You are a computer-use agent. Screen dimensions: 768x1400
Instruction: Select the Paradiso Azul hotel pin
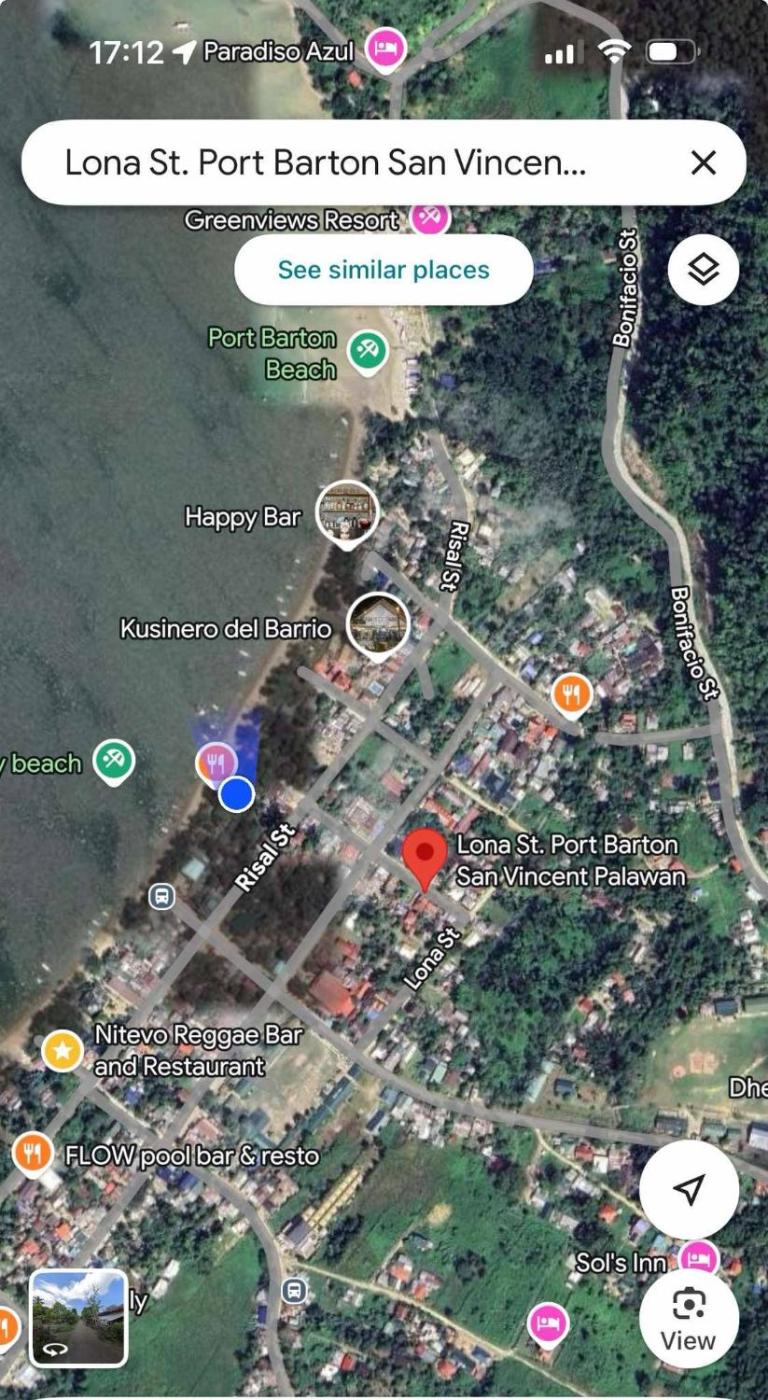(385, 49)
